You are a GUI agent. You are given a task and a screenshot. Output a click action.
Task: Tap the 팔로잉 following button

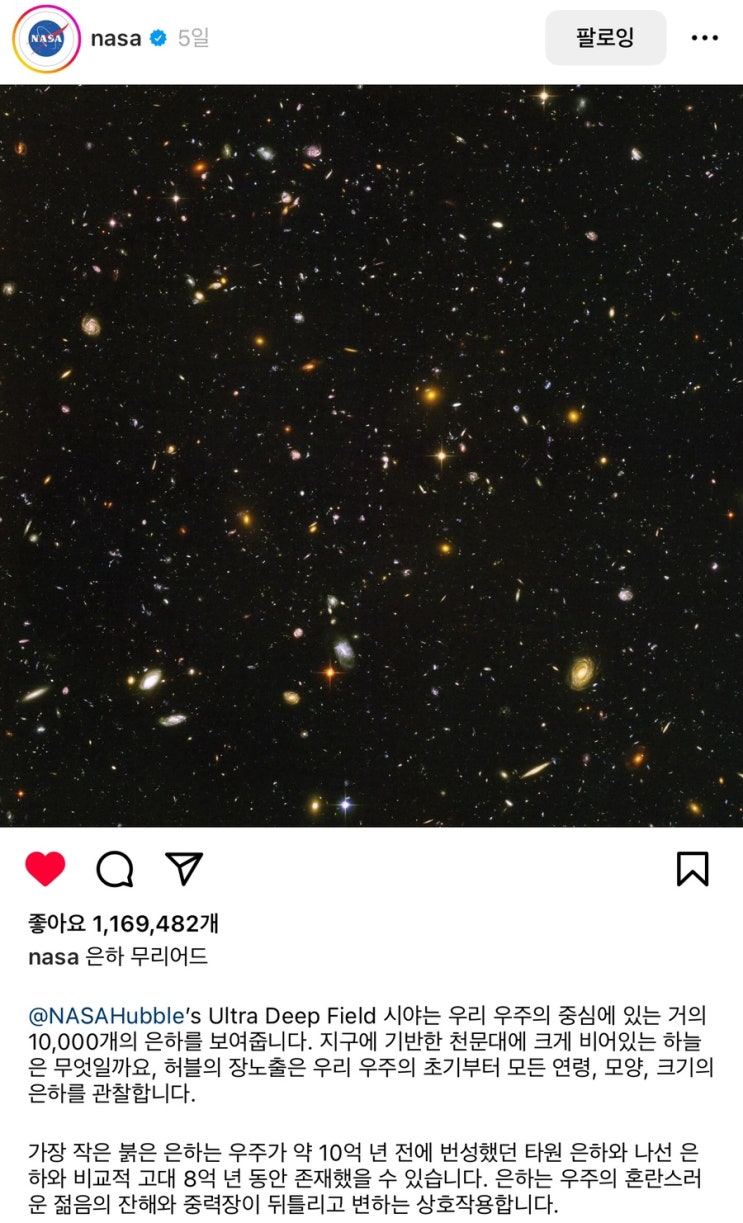605,38
